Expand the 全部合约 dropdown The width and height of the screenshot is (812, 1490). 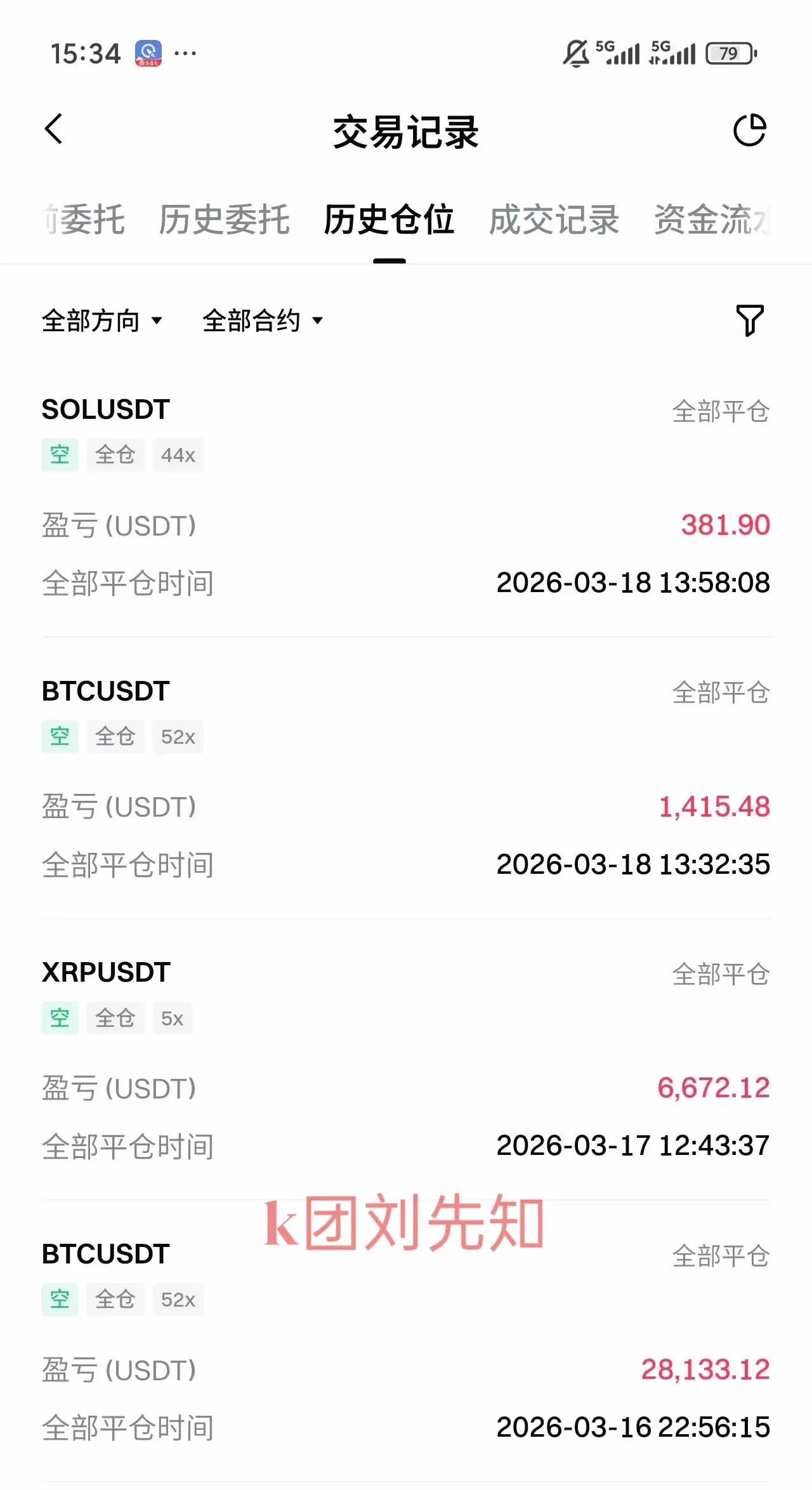pos(263,321)
